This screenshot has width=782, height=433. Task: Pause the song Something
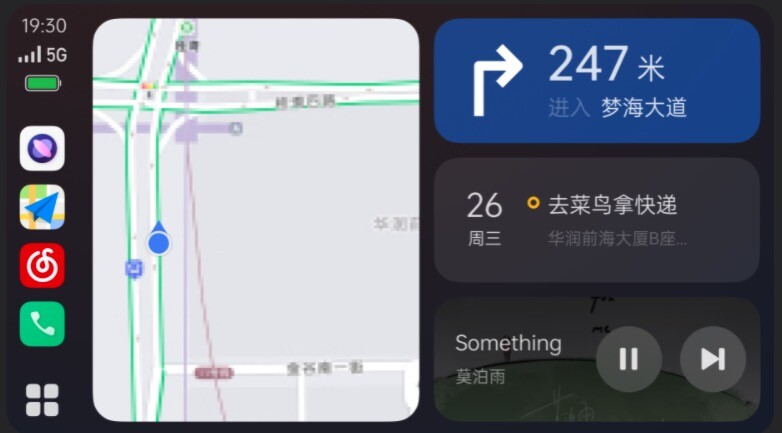[x=628, y=359]
